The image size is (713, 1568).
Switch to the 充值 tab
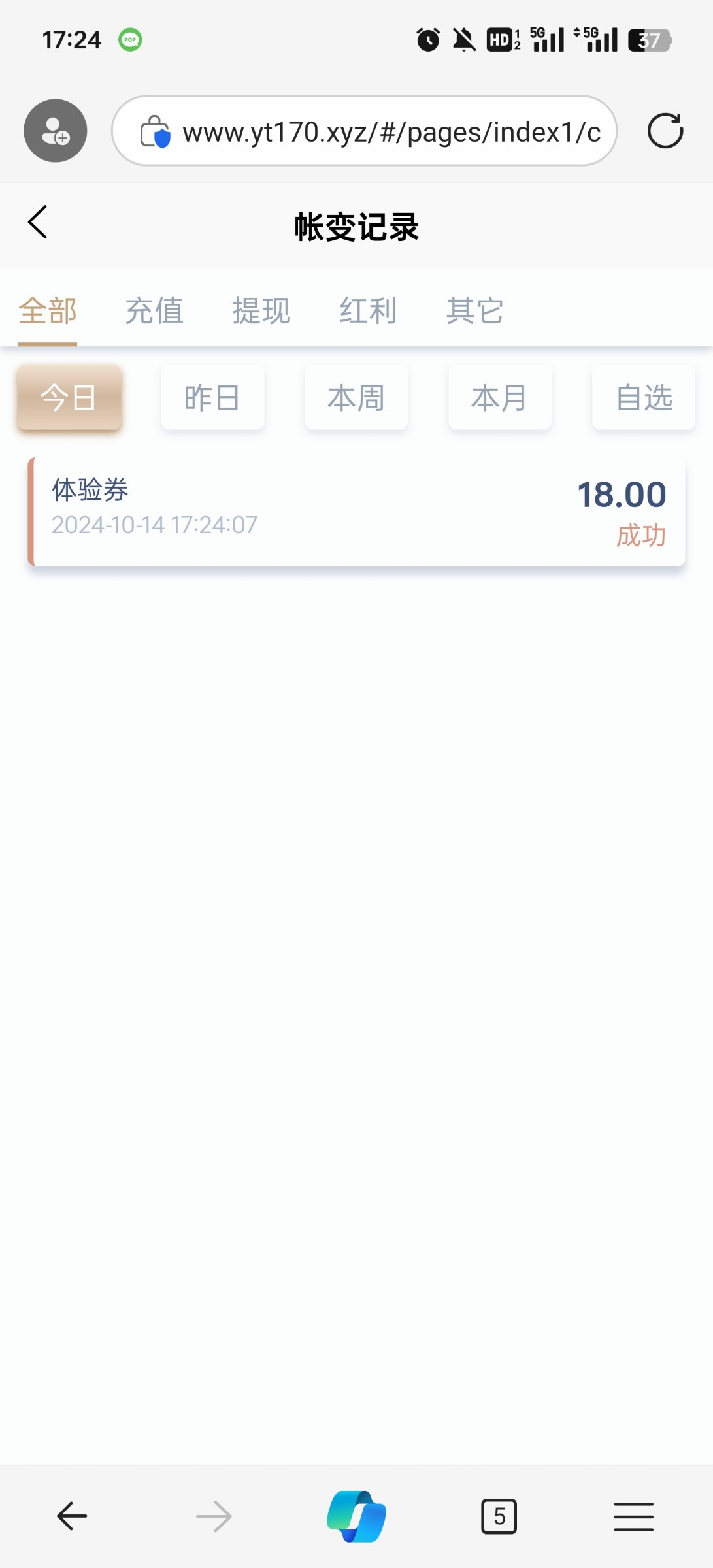coord(154,310)
